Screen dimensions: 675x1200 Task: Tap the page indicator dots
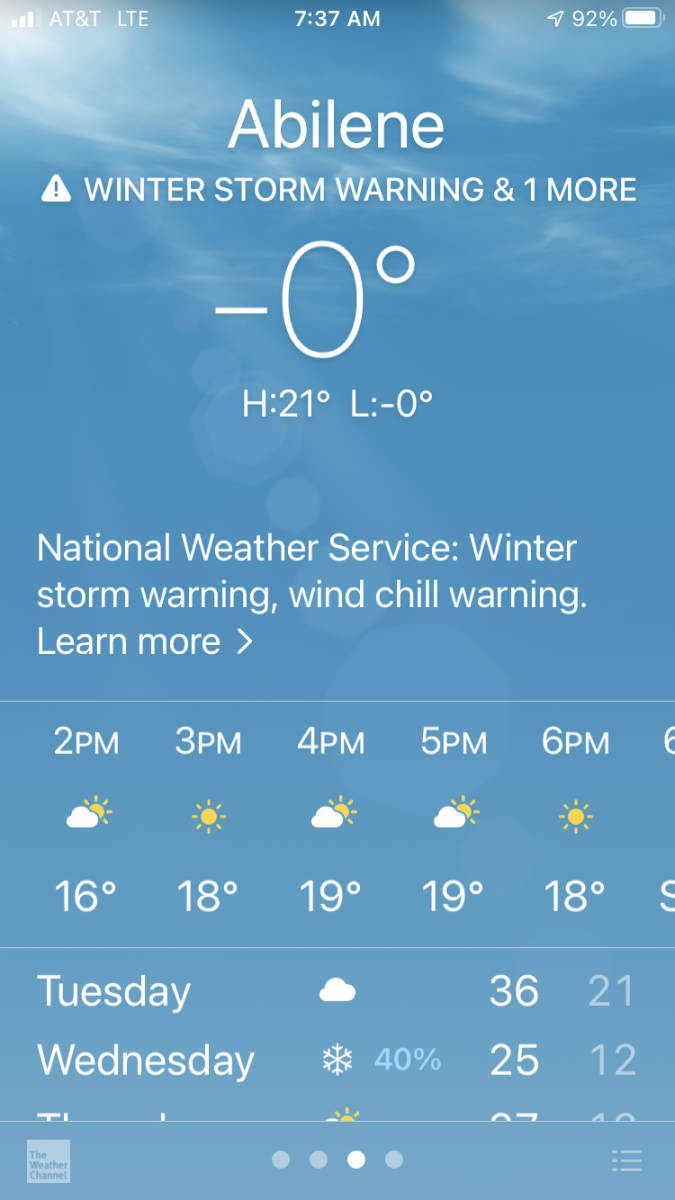point(337,1160)
